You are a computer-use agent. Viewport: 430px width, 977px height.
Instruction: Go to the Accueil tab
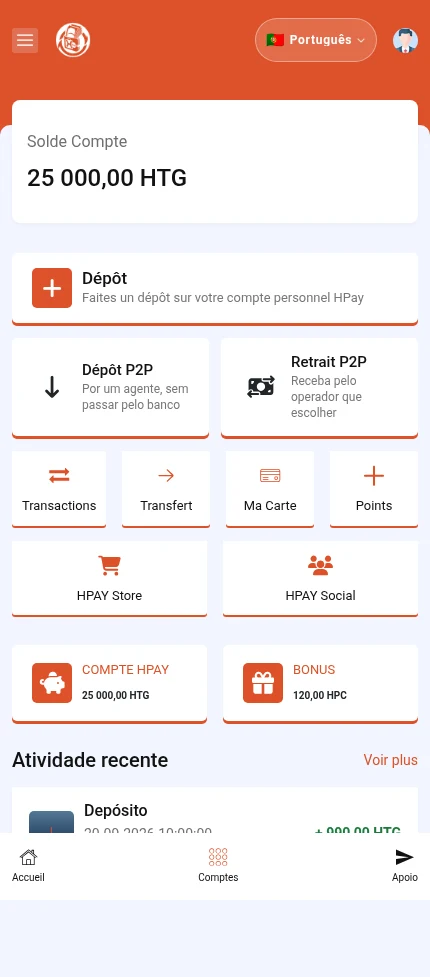coord(28,865)
